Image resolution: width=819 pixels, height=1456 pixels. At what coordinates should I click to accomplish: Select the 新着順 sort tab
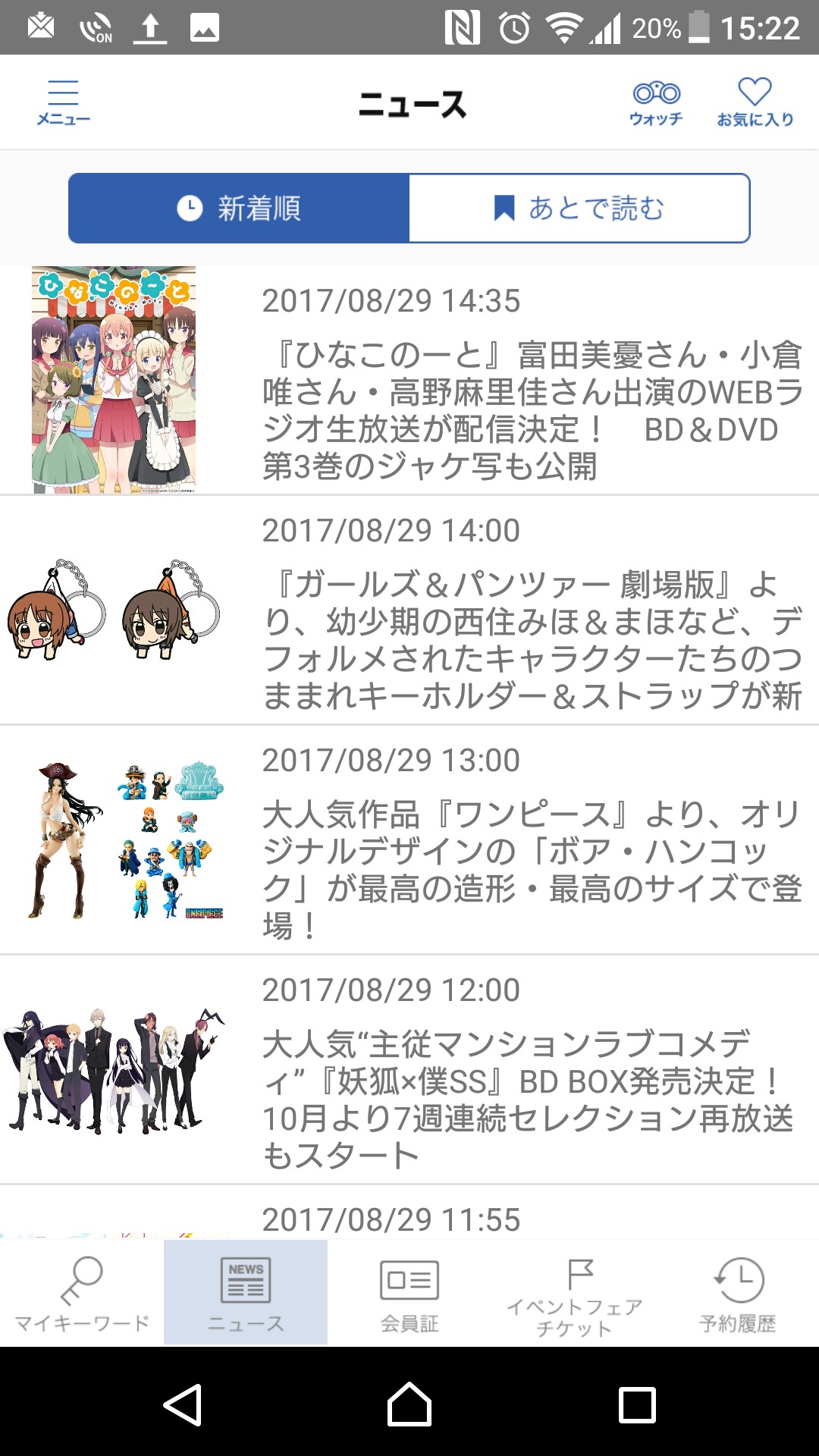click(239, 209)
